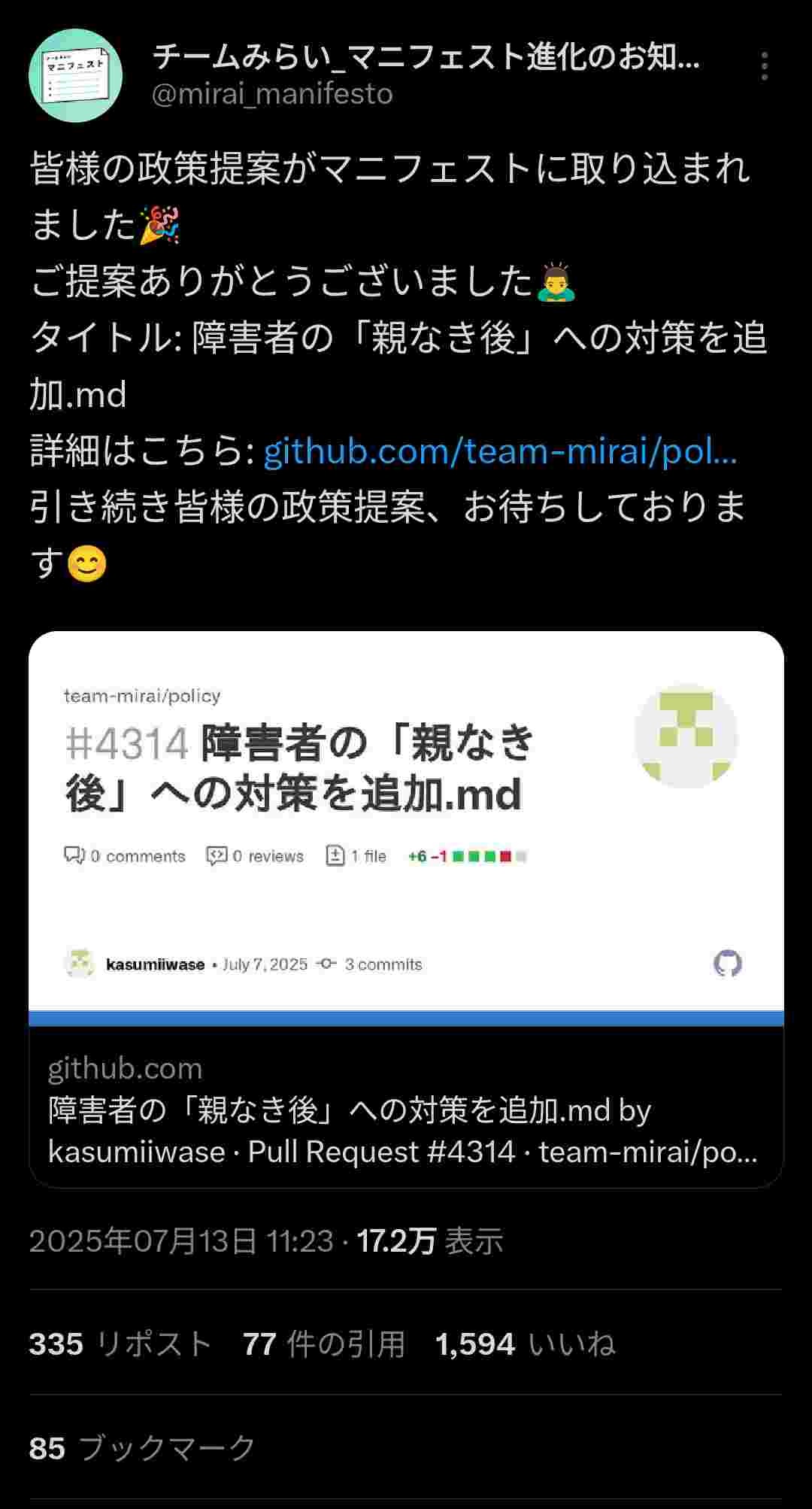View the 335 reposts list
Screen dimensions: 812x1509
(x=120, y=1344)
